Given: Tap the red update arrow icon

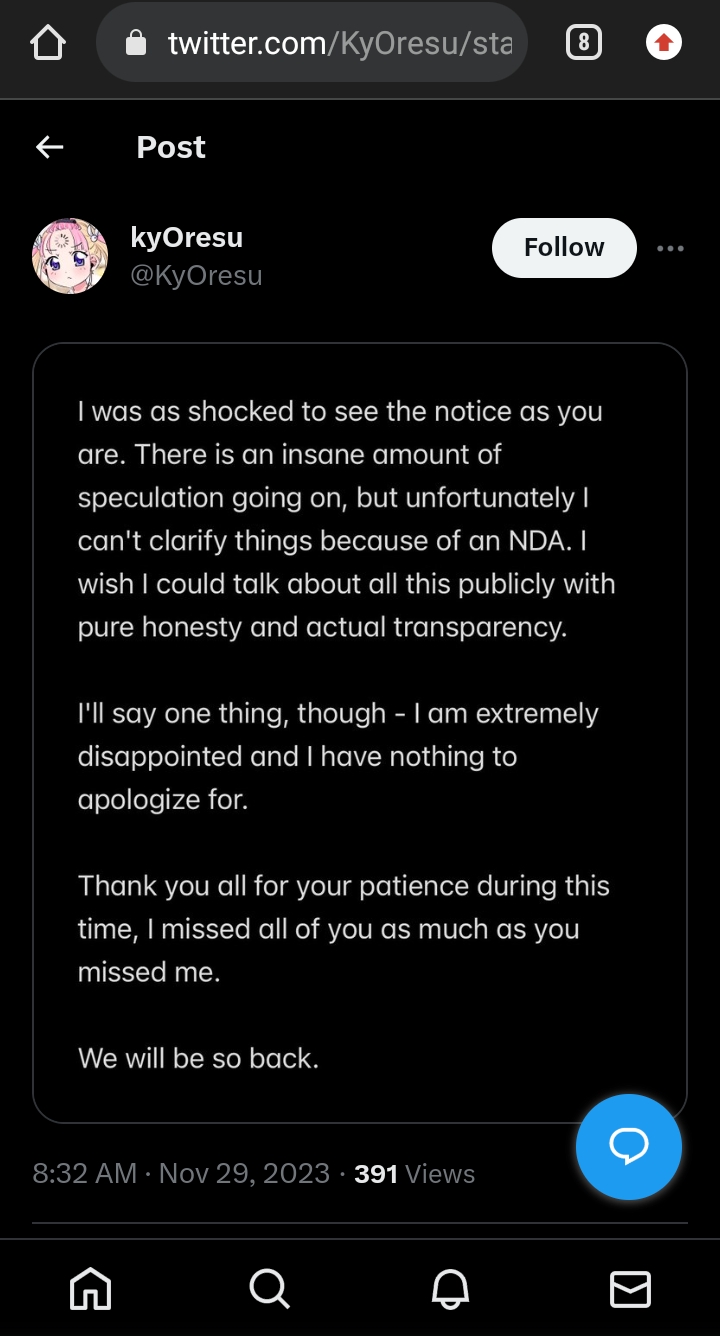Looking at the screenshot, I should 663,43.
